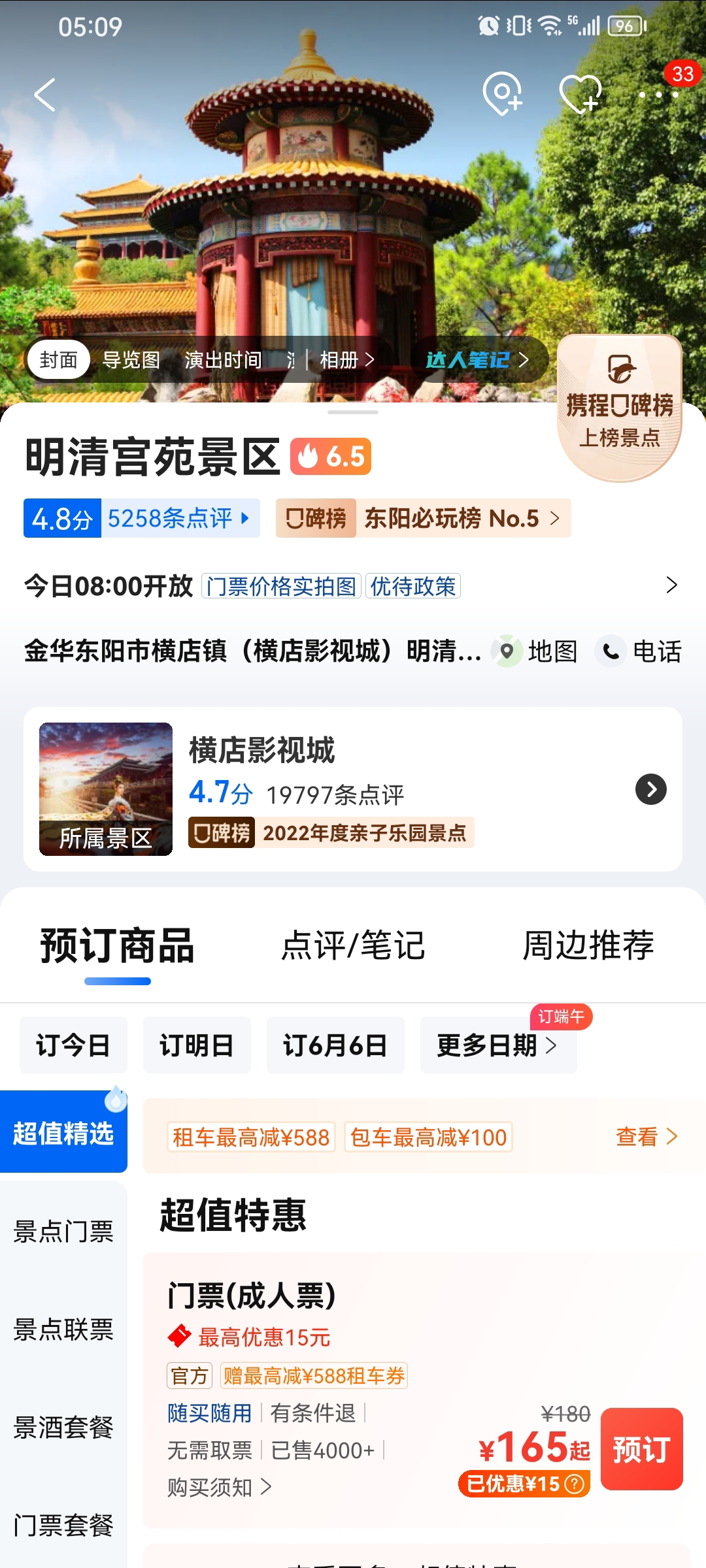Open 购买须知 for the adult ticket
The width and height of the screenshot is (706, 1568).
tap(218, 1488)
